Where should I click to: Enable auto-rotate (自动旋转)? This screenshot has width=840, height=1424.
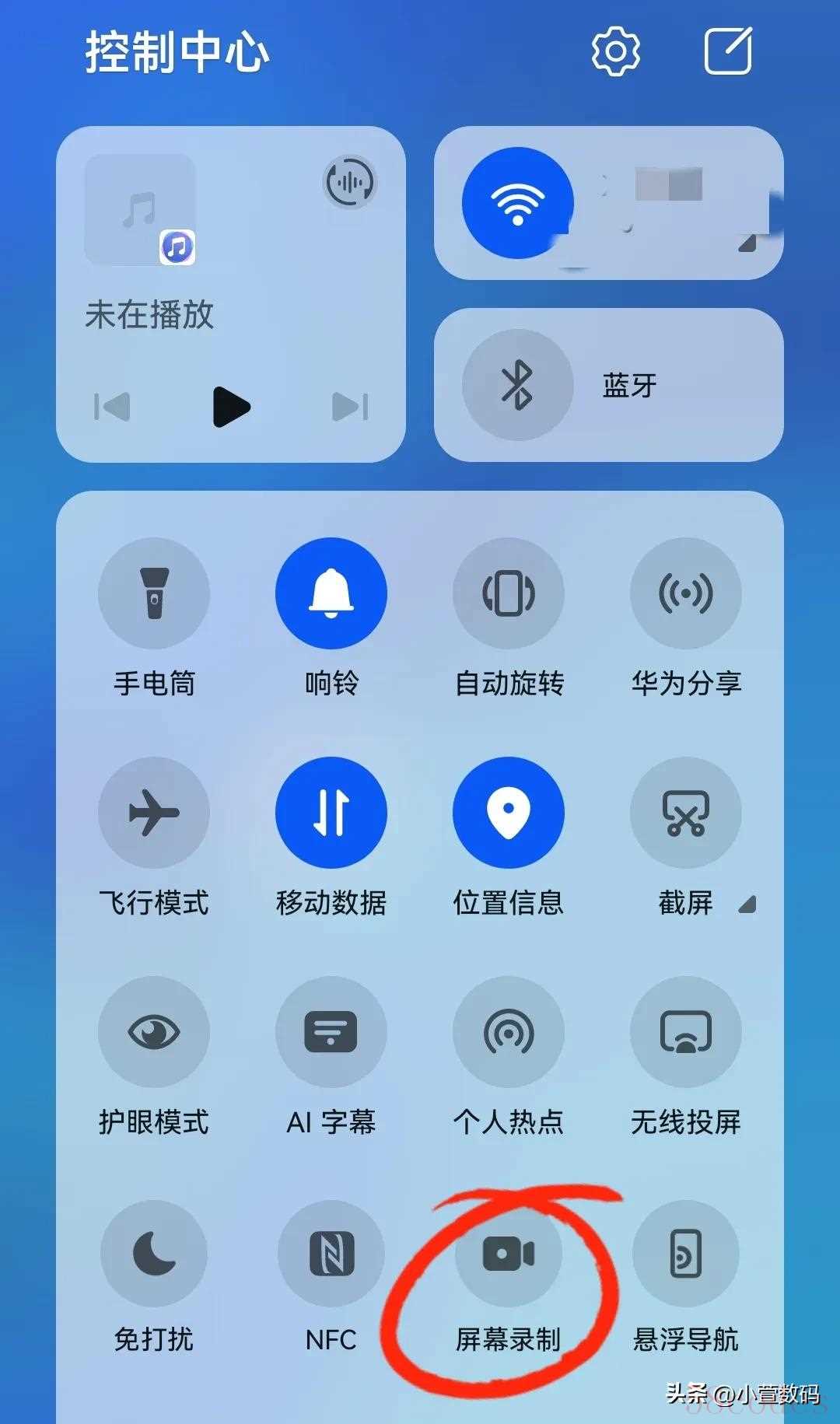tap(509, 593)
